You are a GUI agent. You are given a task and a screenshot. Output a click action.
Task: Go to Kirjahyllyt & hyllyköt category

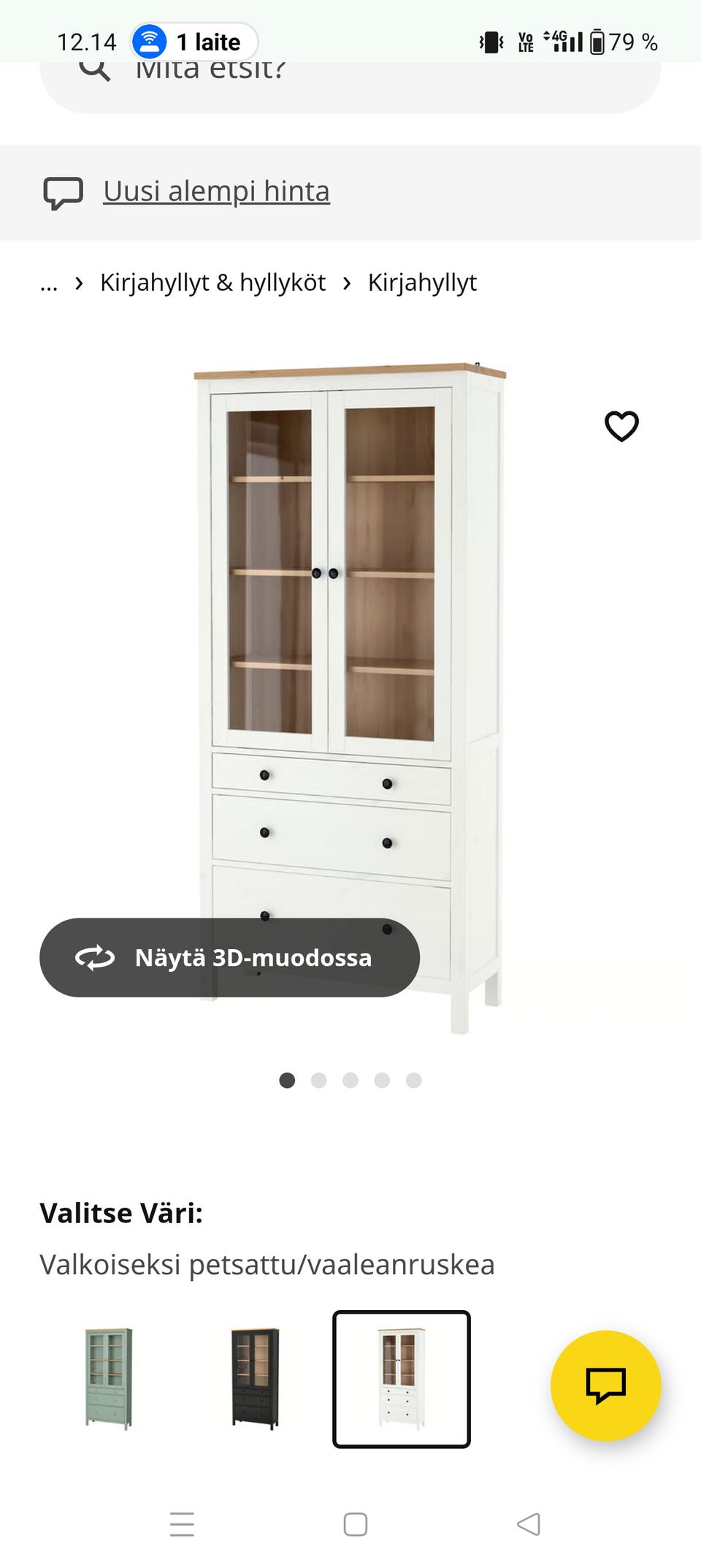(212, 283)
